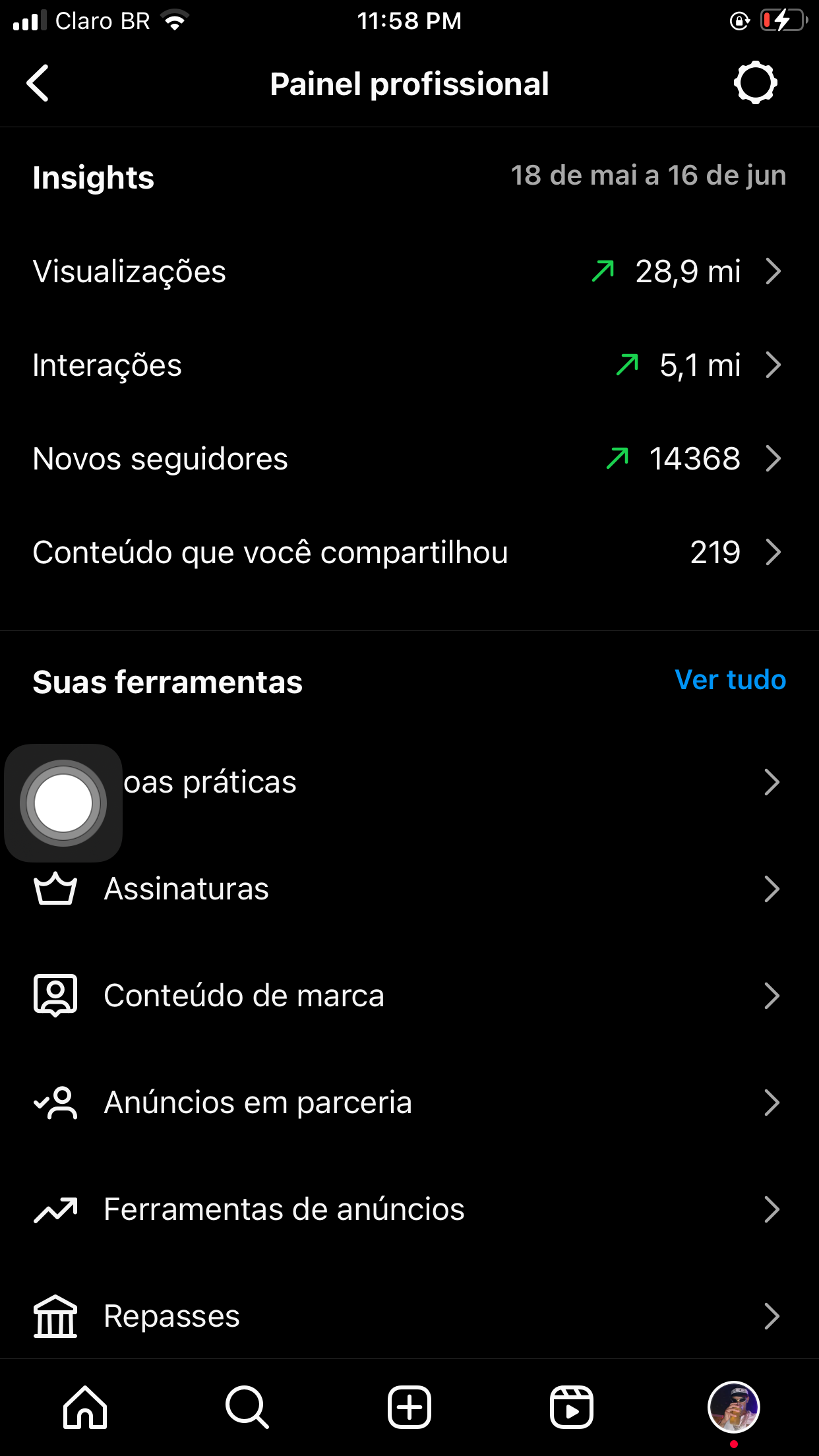Open the settings gear icon
The height and width of the screenshot is (1456, 819).
click(x=755, y=83)
